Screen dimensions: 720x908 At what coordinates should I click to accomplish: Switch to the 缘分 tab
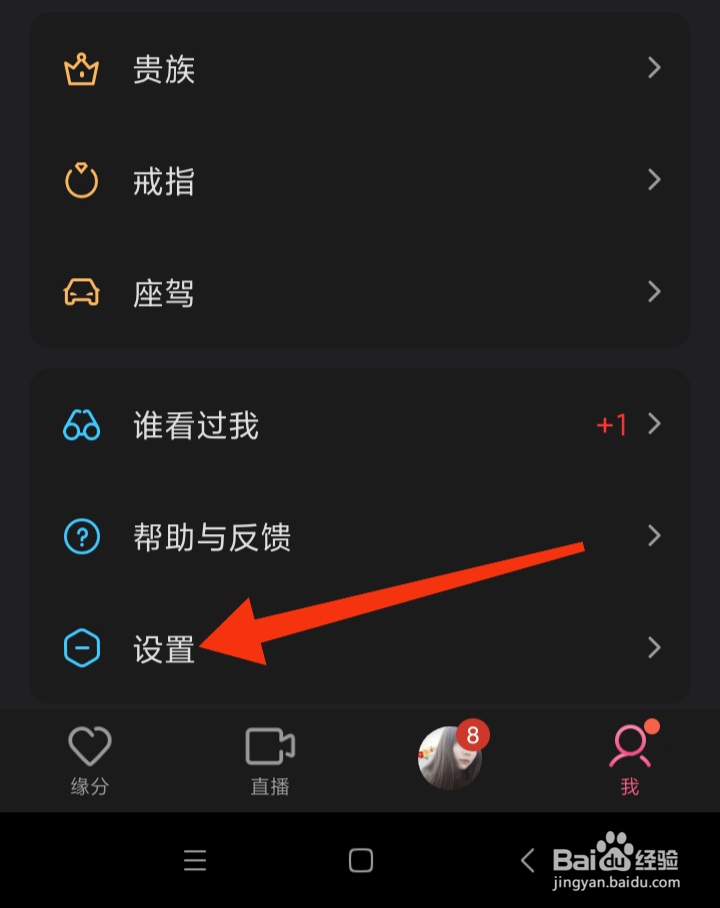pyautogui.click(x=89, y=762)
